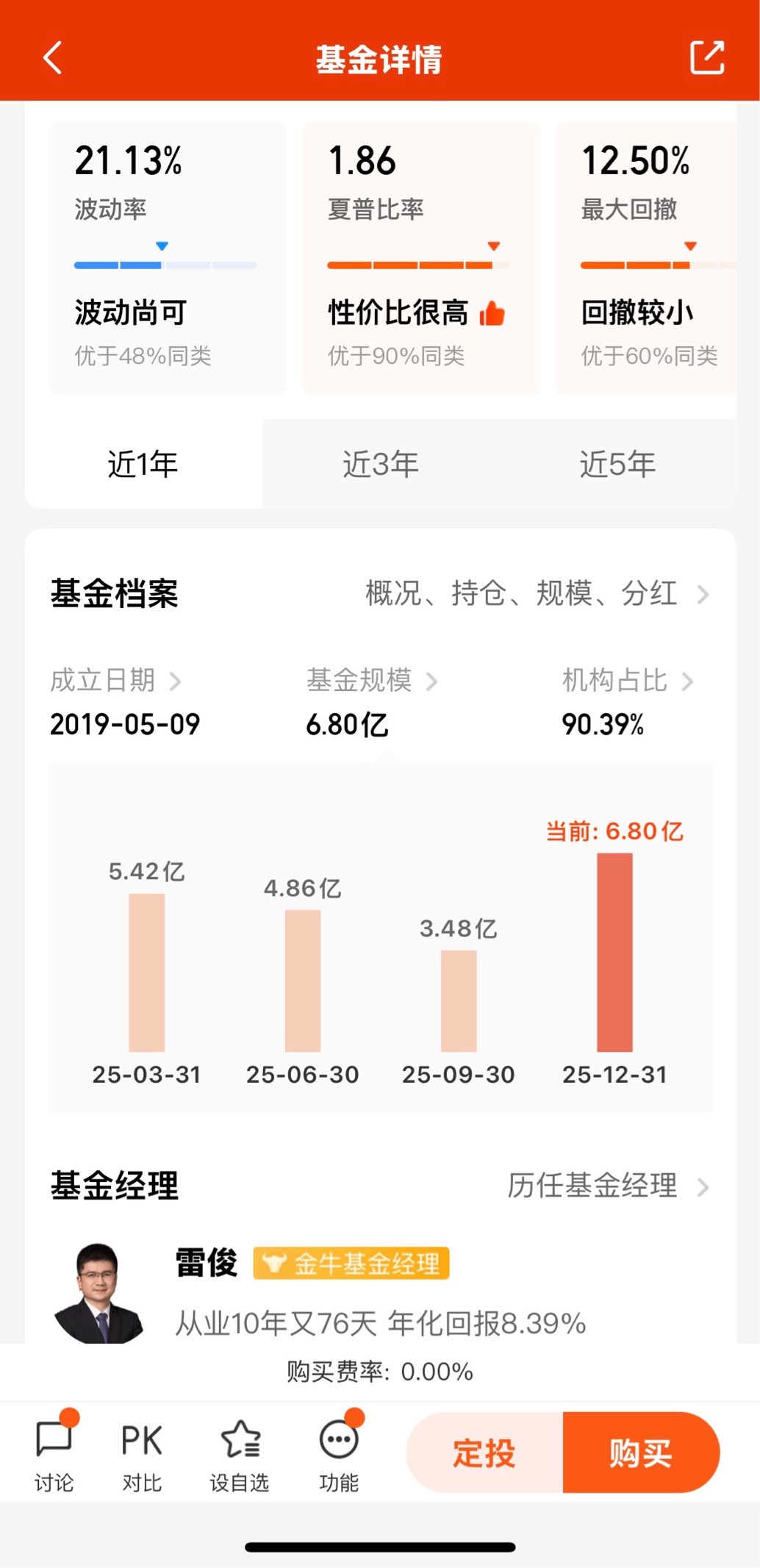The height and width of the screenshot is (1568, 760).
Task: Open the 波动率 21.13% card
Action: click(168, 259)
